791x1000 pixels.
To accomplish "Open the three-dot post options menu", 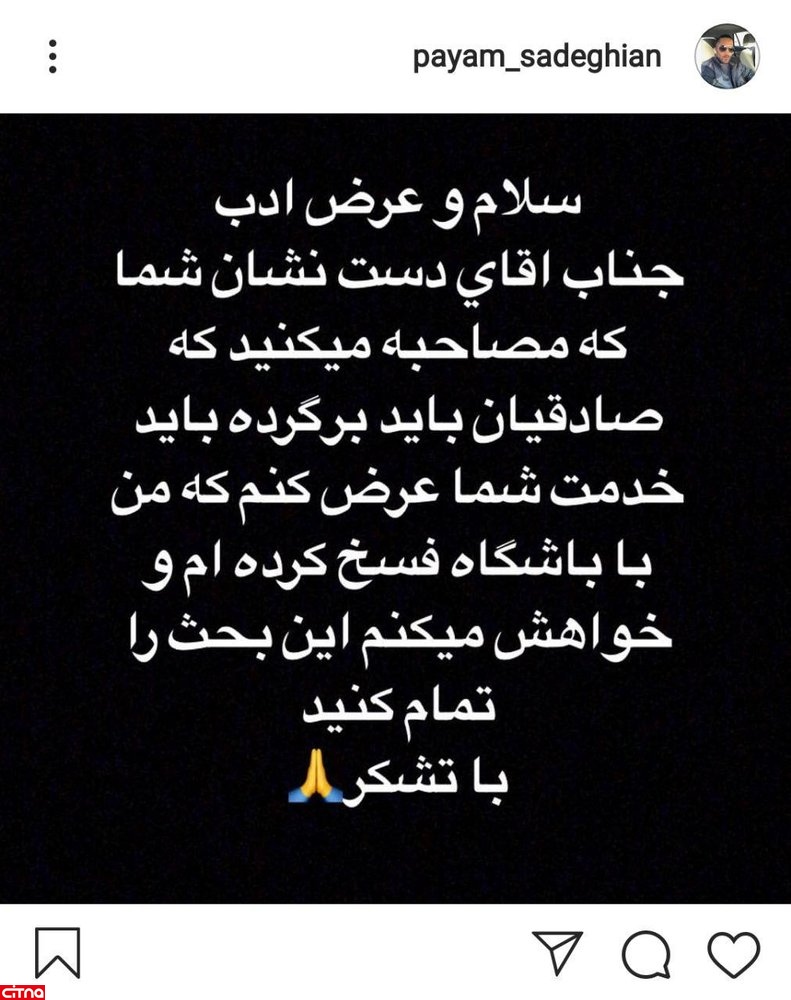I will 53,56.
